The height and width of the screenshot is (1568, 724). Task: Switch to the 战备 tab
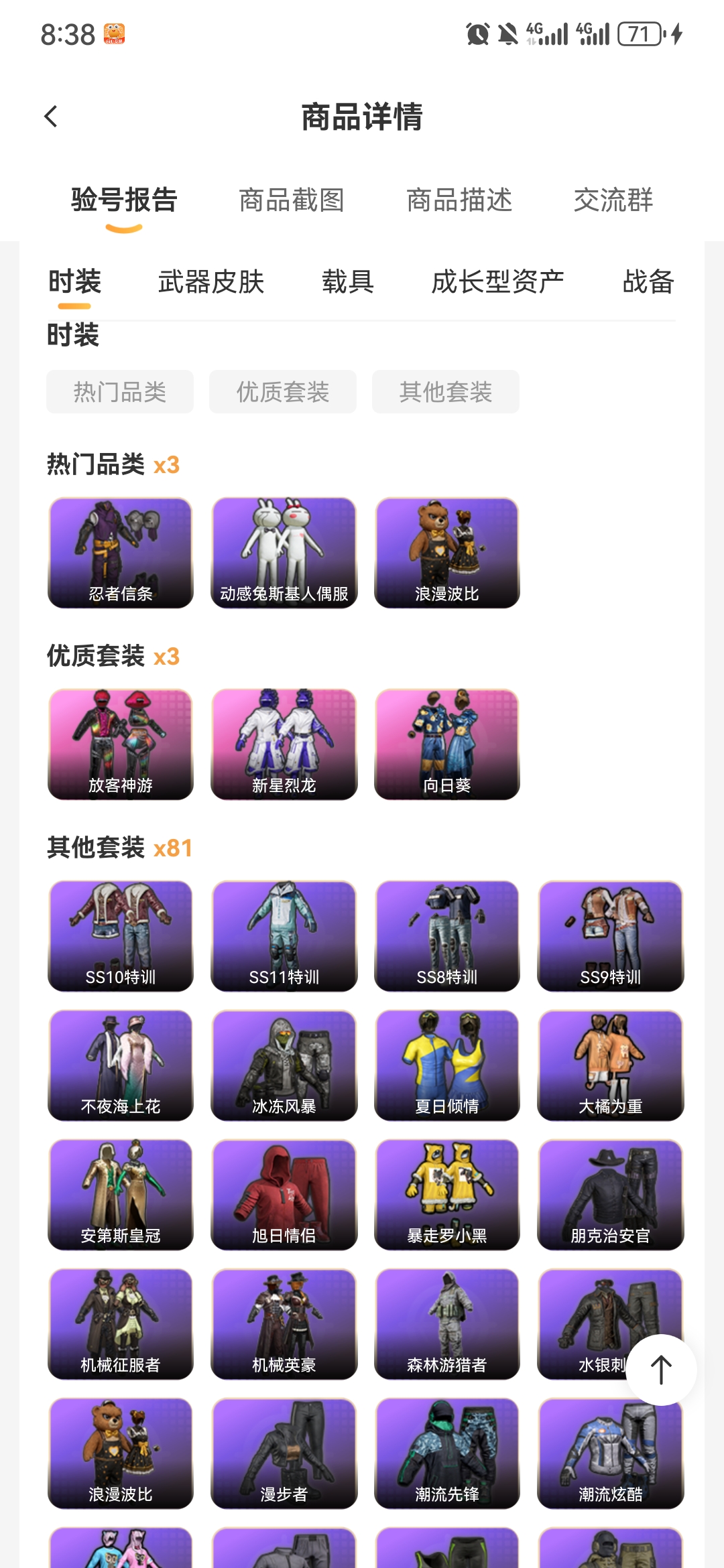(648, 281)
